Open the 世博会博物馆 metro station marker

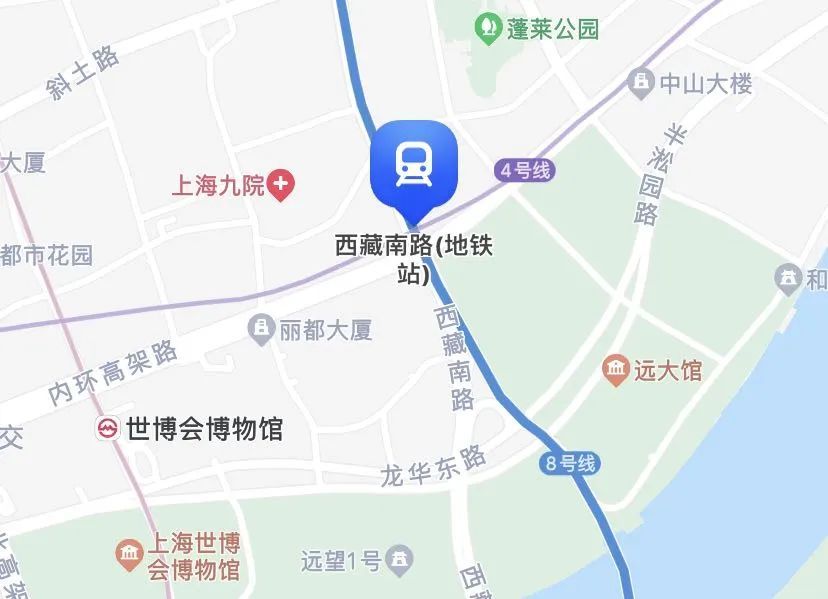[x=106, y=429]
